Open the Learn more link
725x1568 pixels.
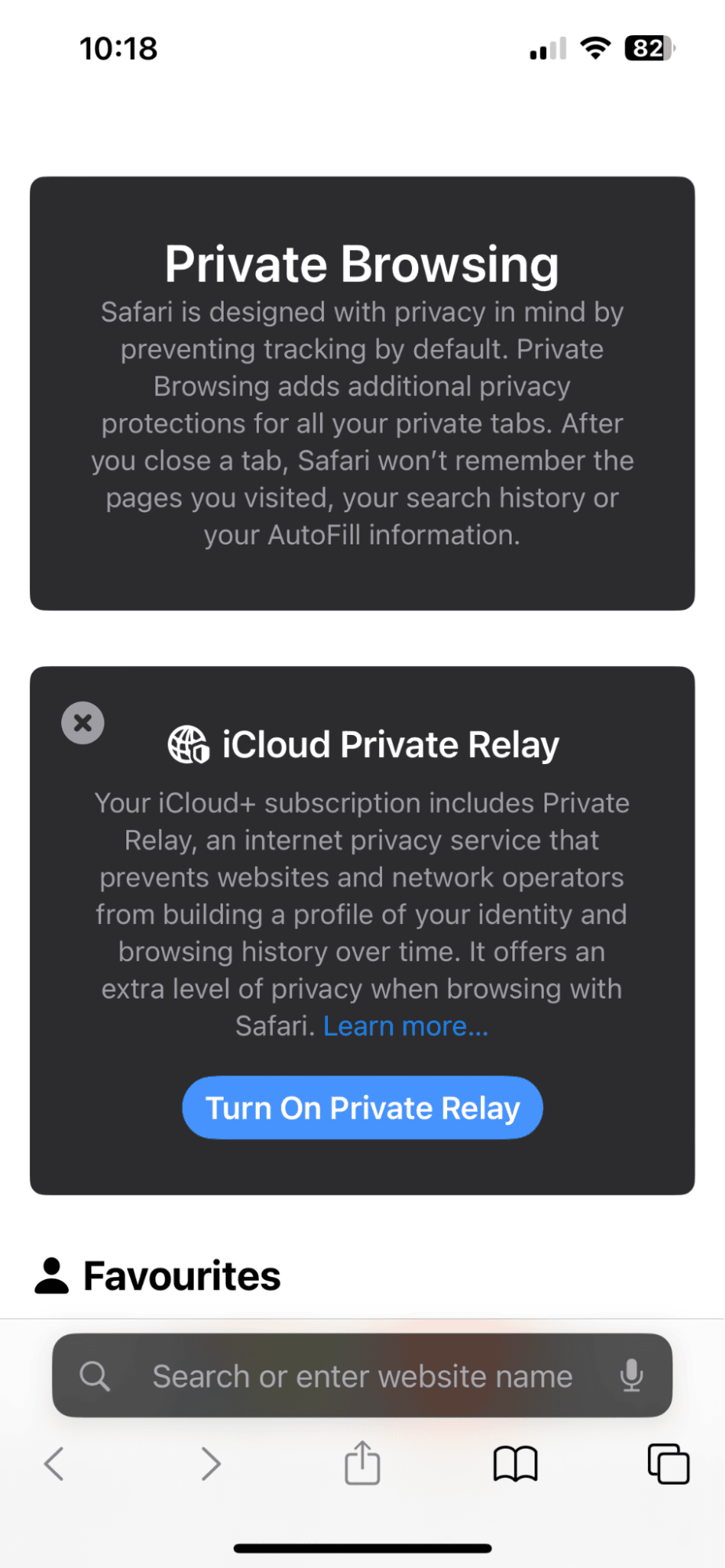tap(406, 1026)
